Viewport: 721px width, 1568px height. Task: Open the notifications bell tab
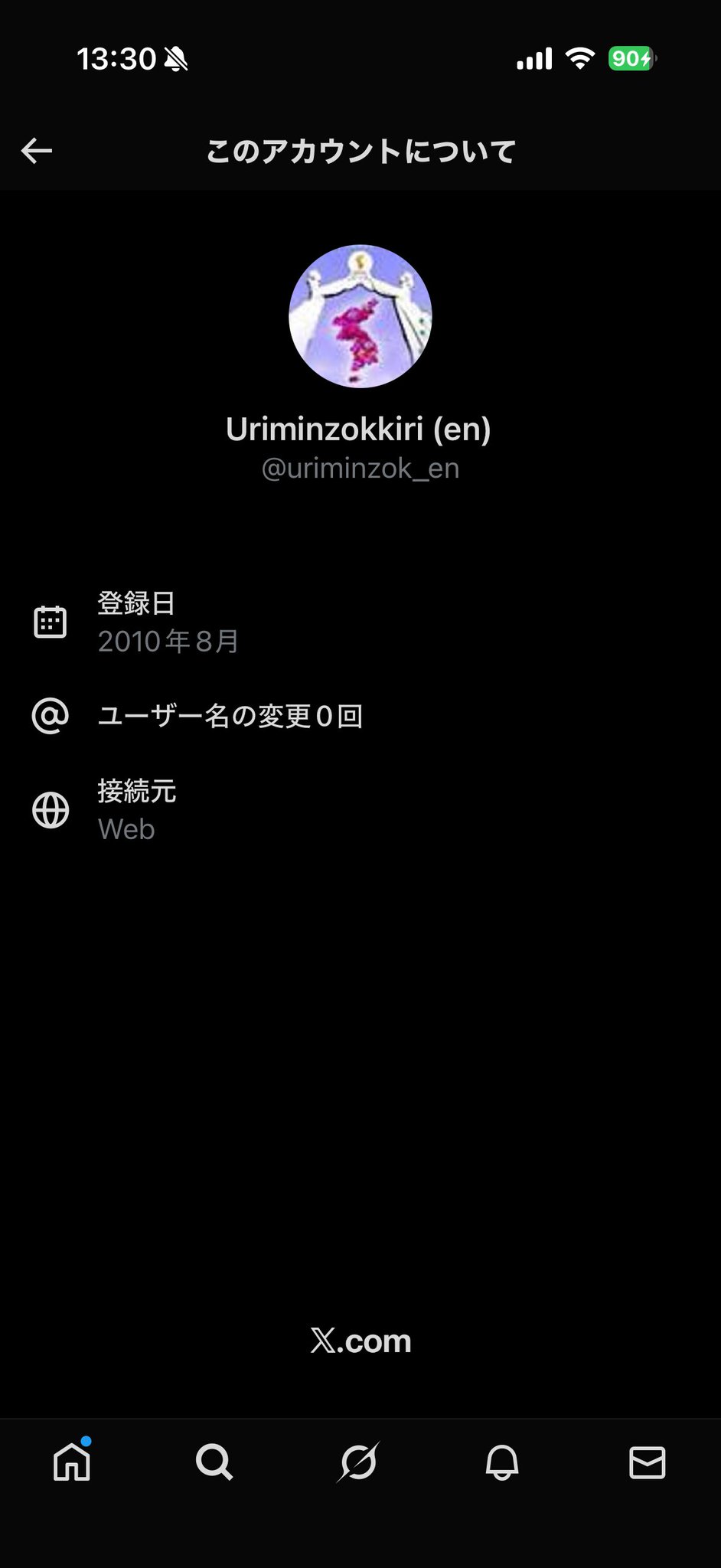(x=502, y=1462)
